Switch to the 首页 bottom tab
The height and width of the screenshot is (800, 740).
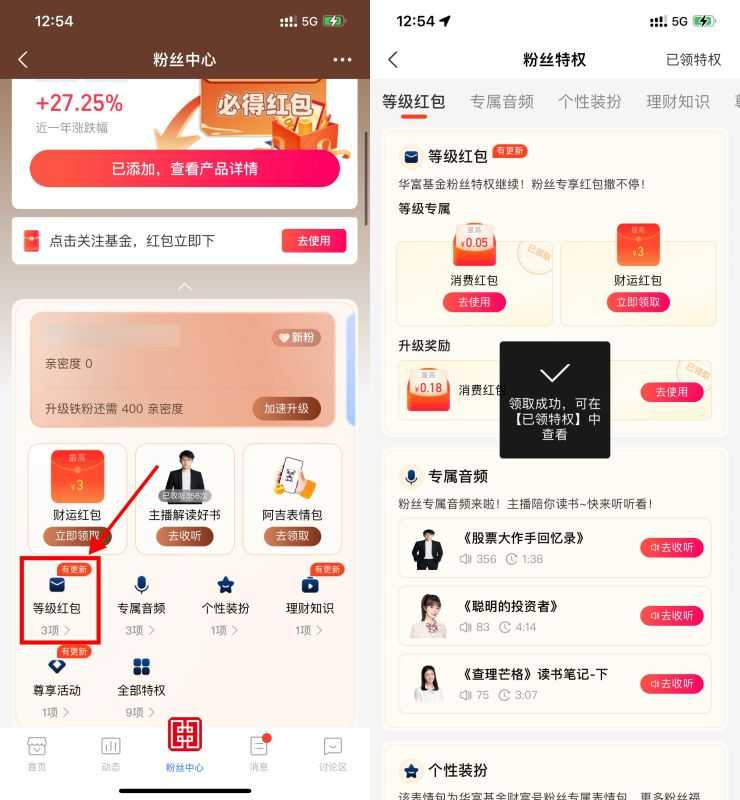pos(37,755)
